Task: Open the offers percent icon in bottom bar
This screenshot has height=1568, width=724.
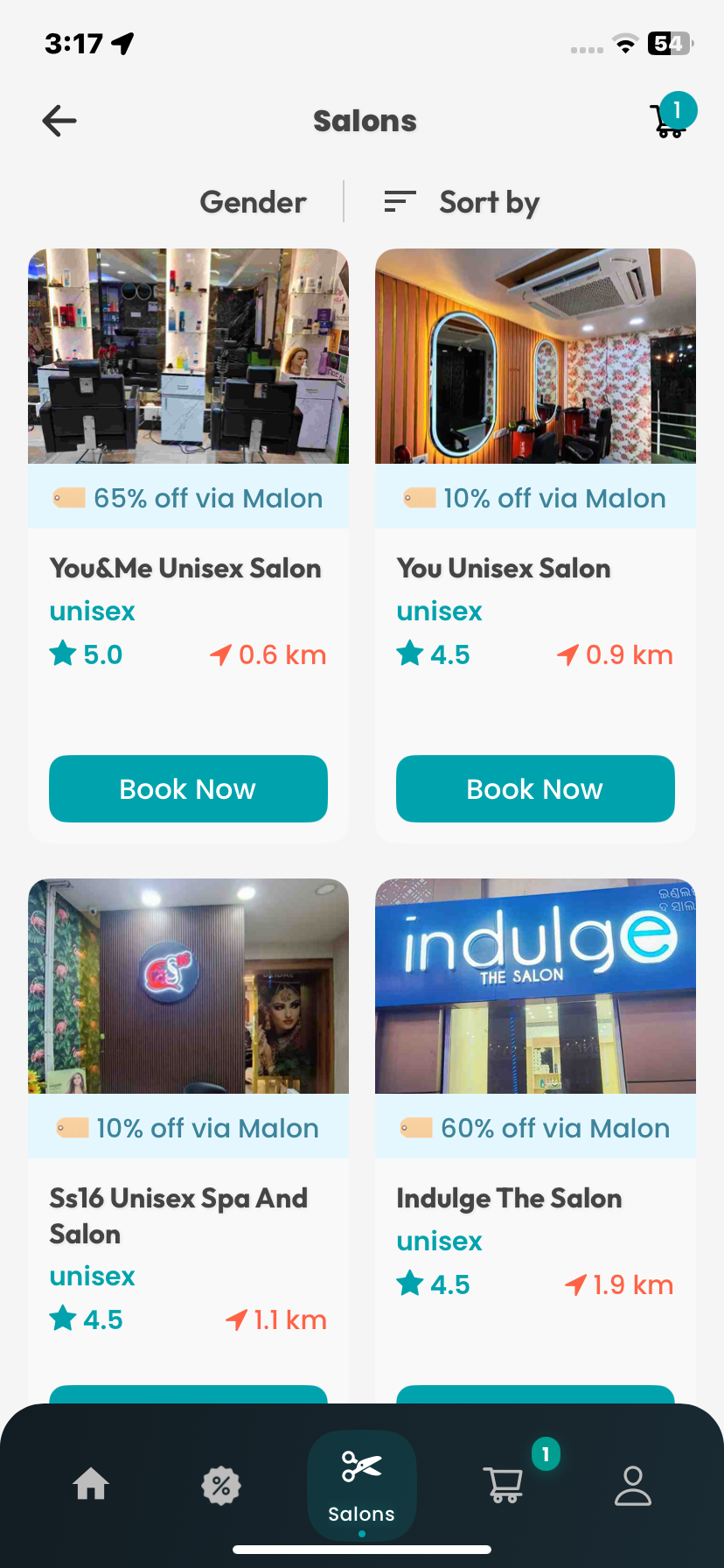Action: (220, 1485)
